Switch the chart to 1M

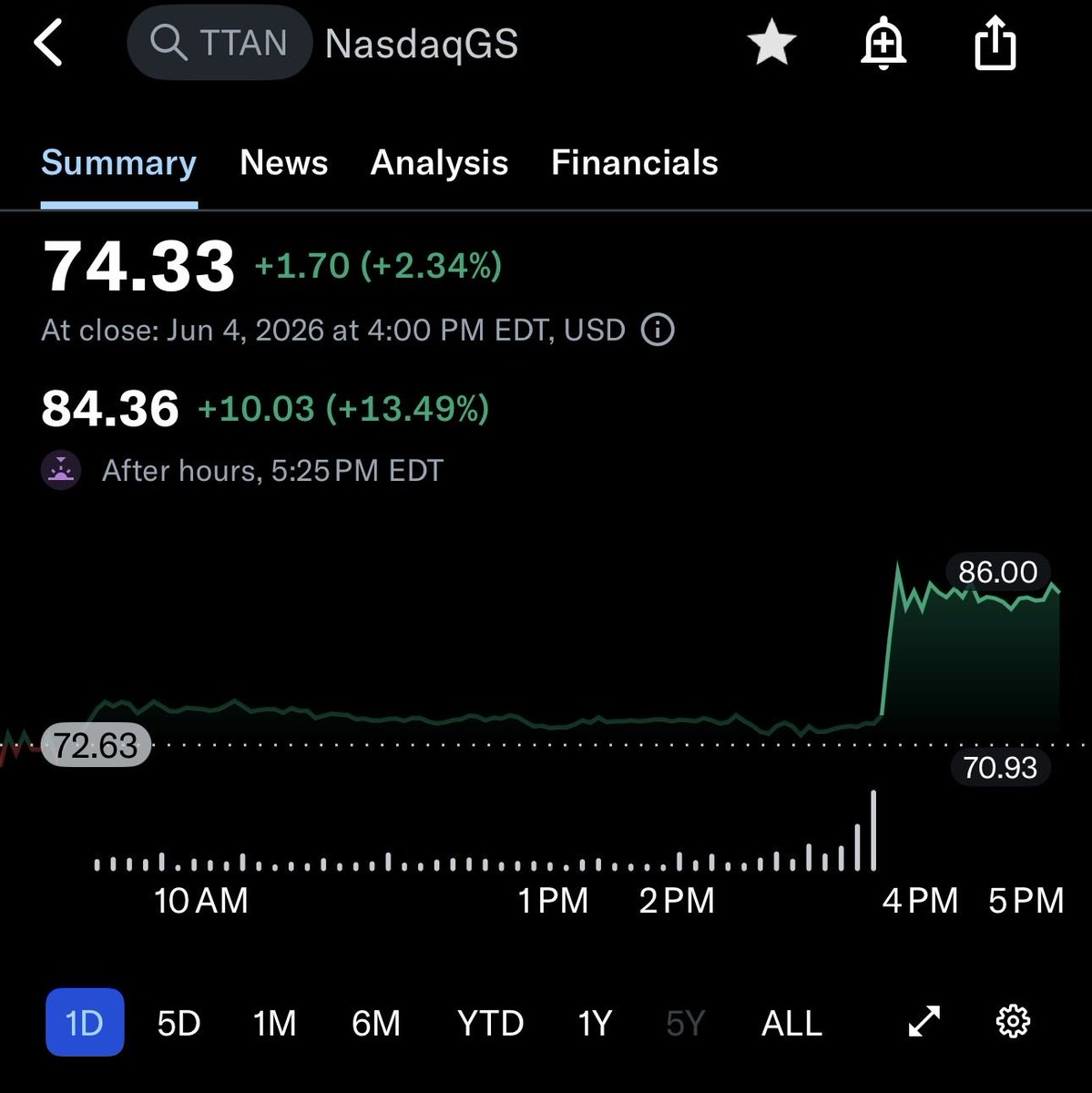[274, 1023]
